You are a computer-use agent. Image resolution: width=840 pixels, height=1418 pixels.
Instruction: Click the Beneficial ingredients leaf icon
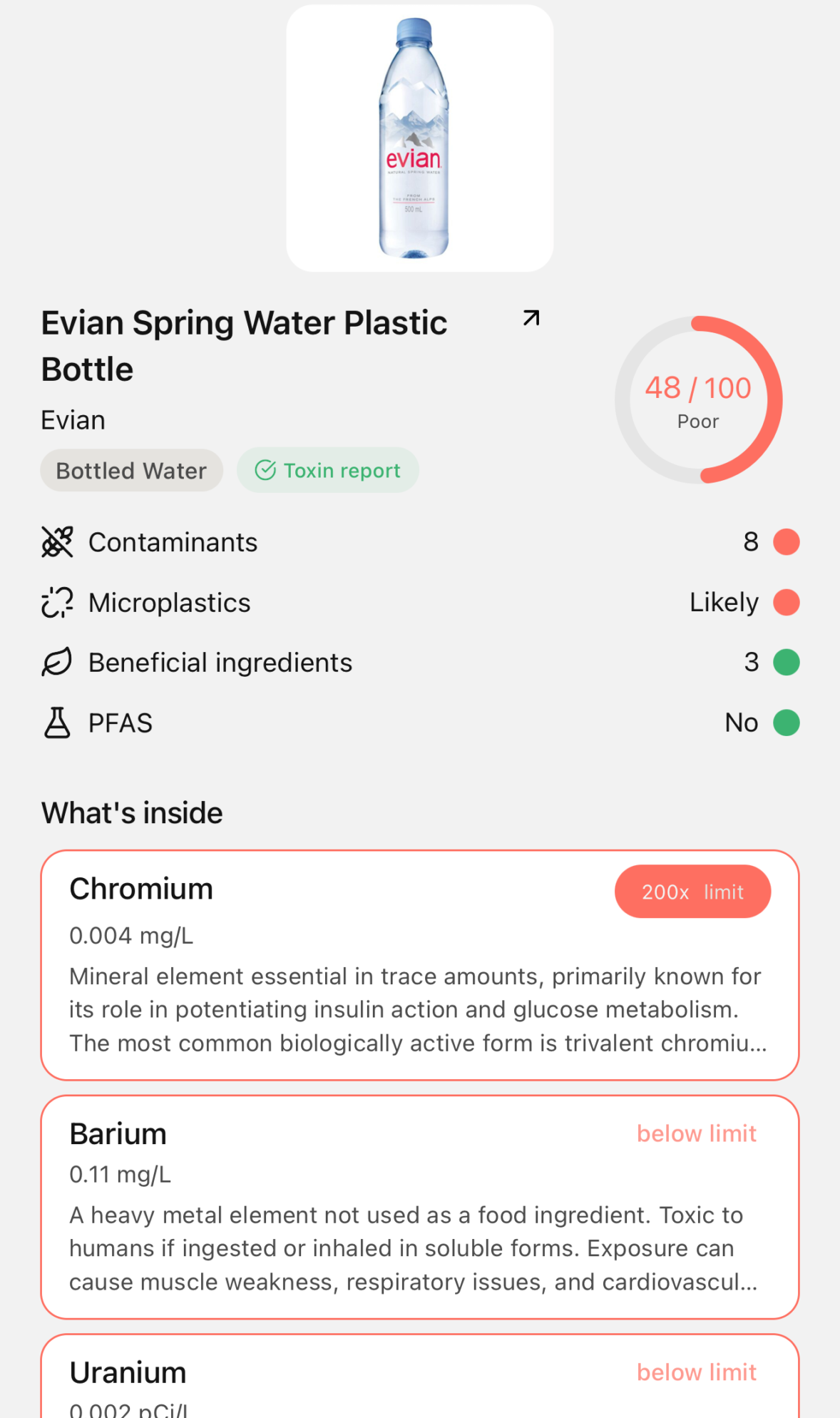click(58, 662)
